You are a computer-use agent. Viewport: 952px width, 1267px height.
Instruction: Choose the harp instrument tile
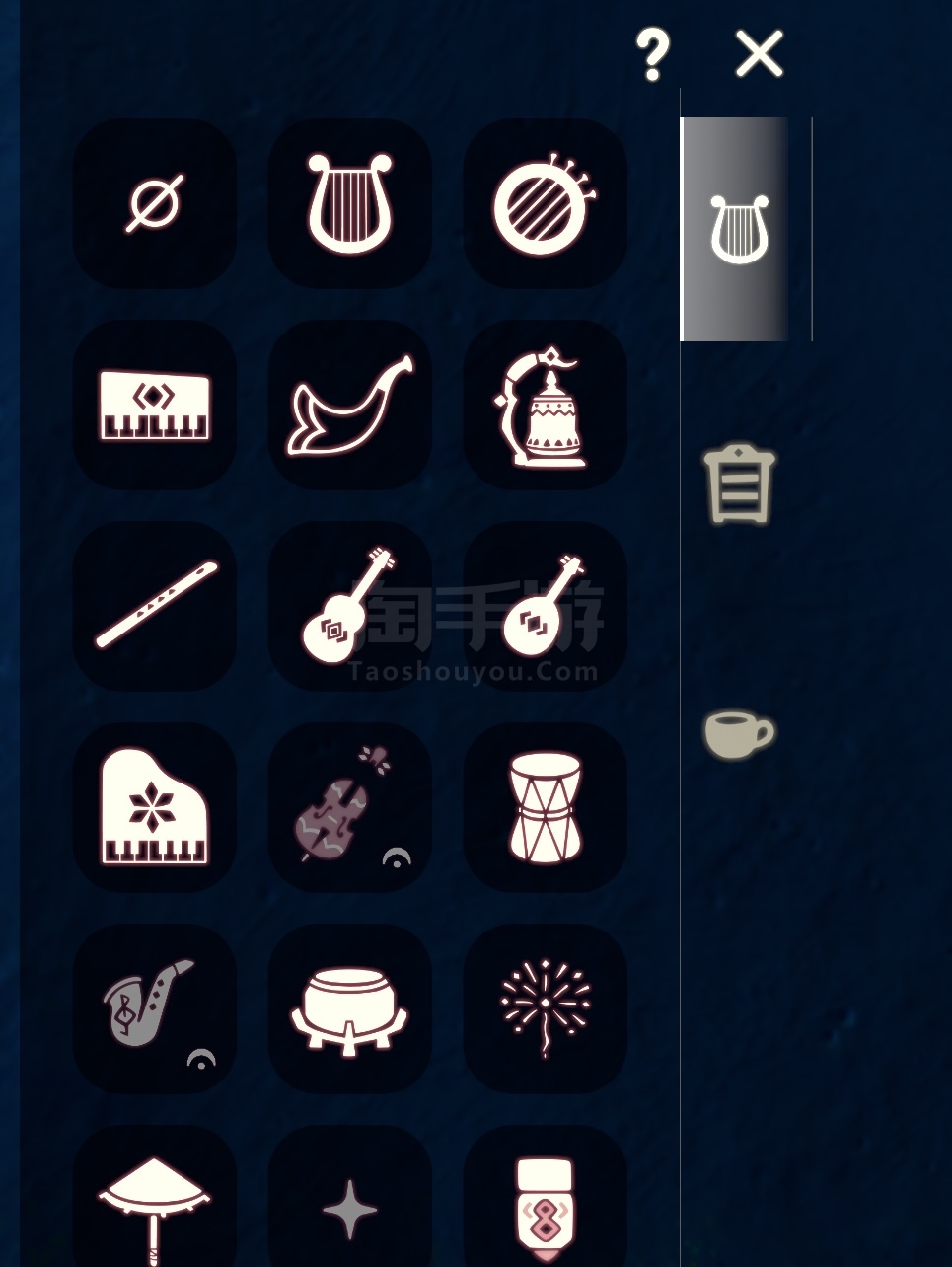(x=349, y=203)
